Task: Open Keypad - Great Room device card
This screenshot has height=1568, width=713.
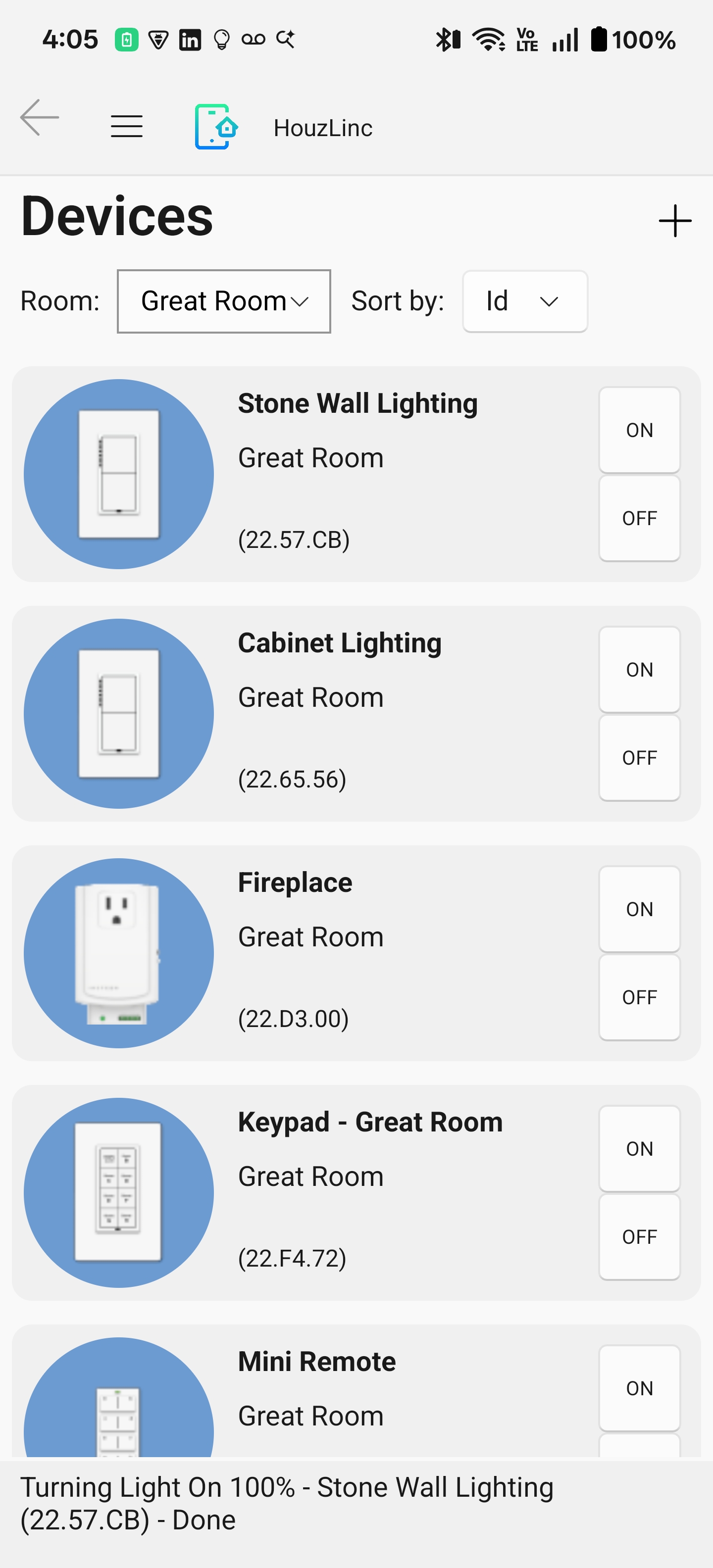Action: click(x=369, y=1123)
